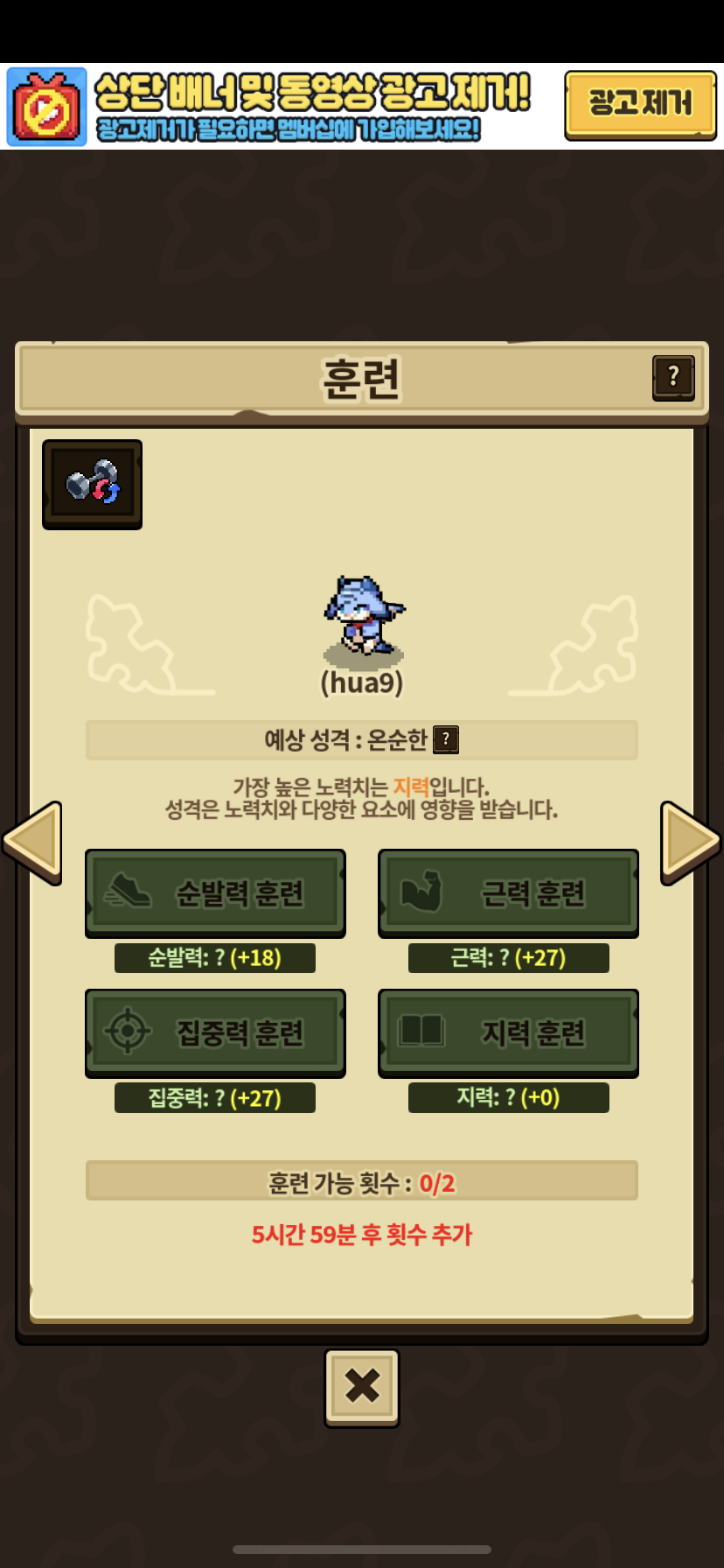The width and height of the screenshot is (724, 1568).
Task: Go to the next character with right arrow
Action: (x=690, y=843)
